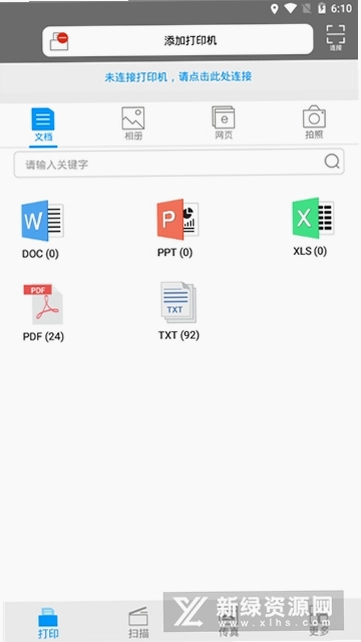The width and height of the screenshot is (361, 642).
Task: Open the PDF (24) folder
Action: coord(43,313)
